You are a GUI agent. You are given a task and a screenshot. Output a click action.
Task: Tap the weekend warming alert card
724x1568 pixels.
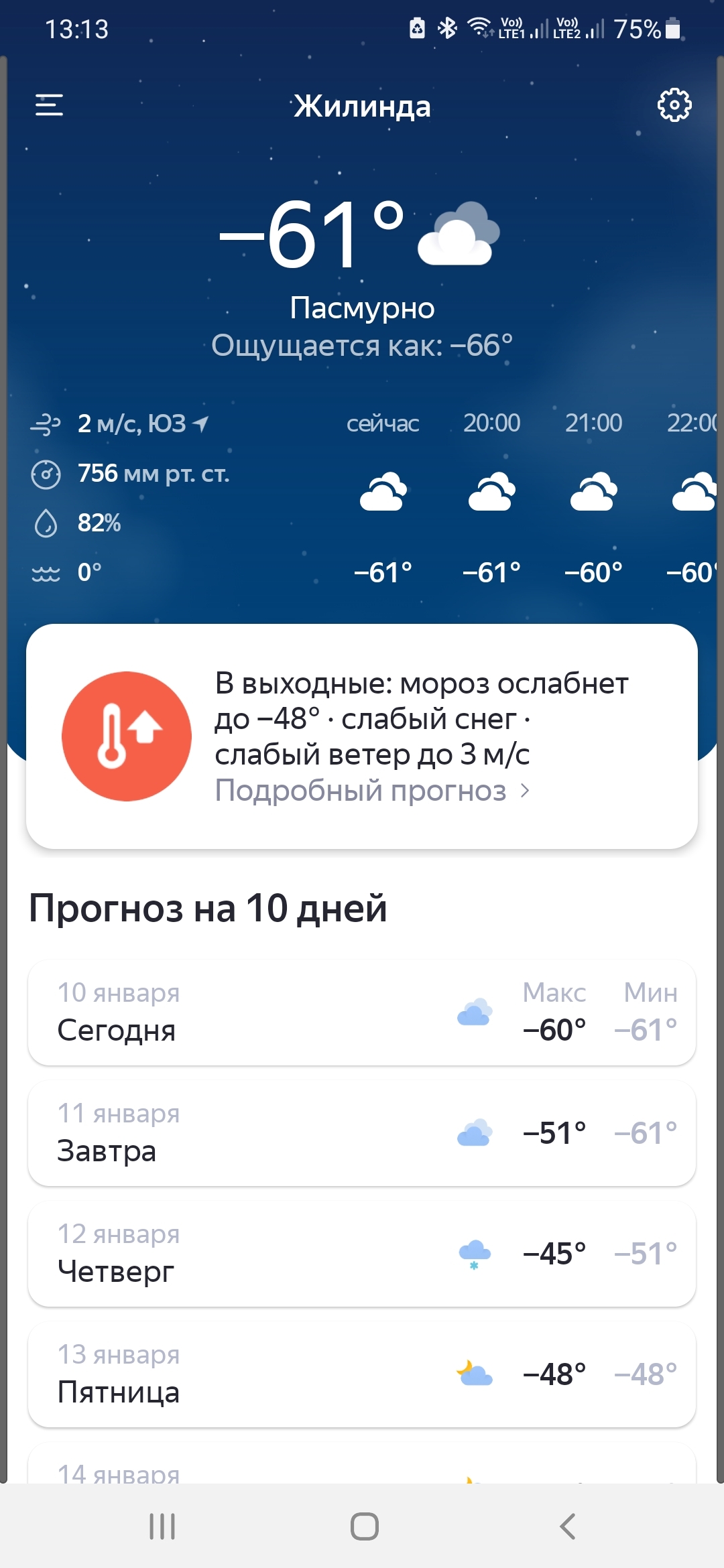[362, 736]
